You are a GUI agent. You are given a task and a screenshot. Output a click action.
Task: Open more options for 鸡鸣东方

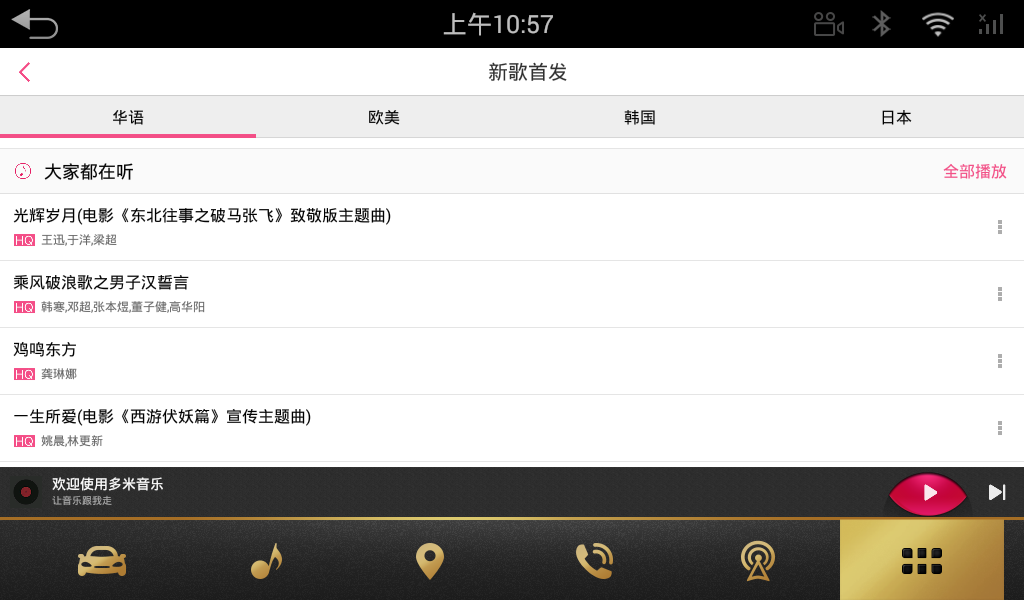[999, 361]
